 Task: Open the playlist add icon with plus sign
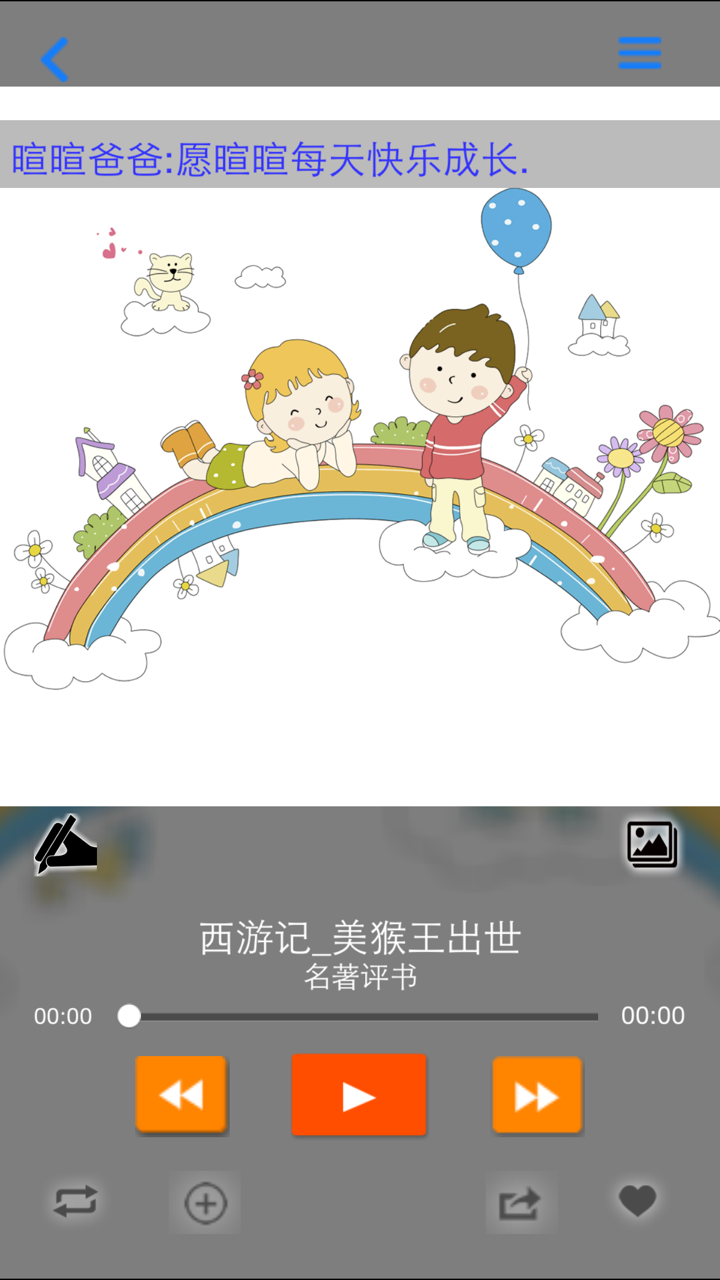205,1202
